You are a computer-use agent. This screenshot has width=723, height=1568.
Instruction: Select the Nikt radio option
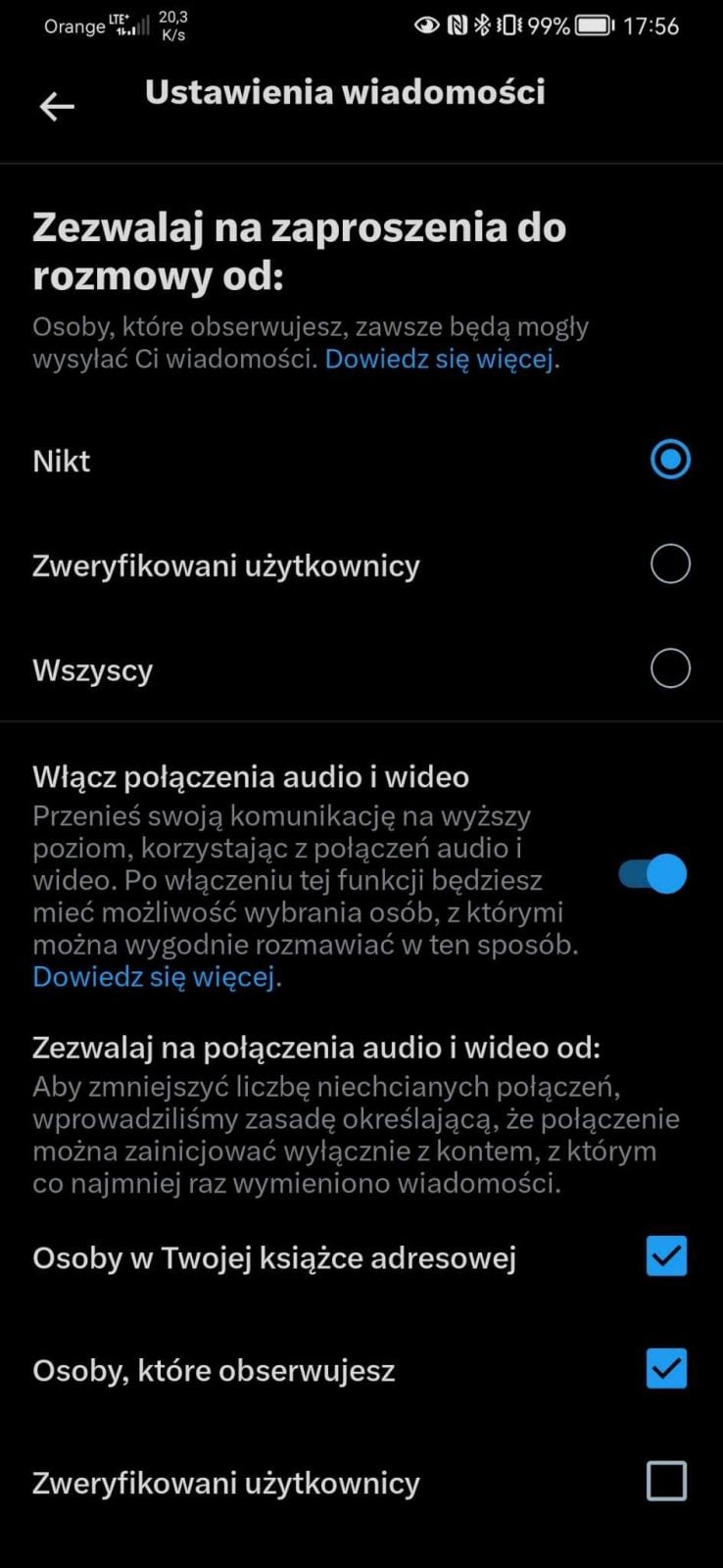(x=670, y=460)
